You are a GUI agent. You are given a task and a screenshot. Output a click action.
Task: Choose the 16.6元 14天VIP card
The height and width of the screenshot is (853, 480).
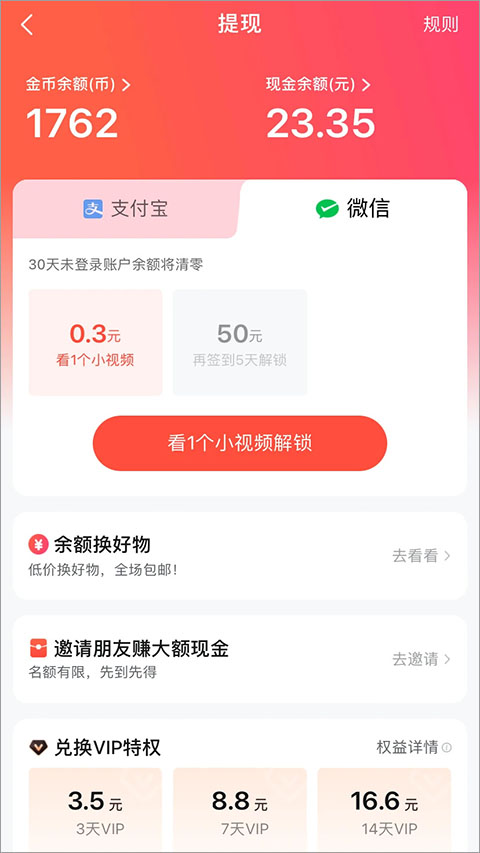click(x=384, y=810)
